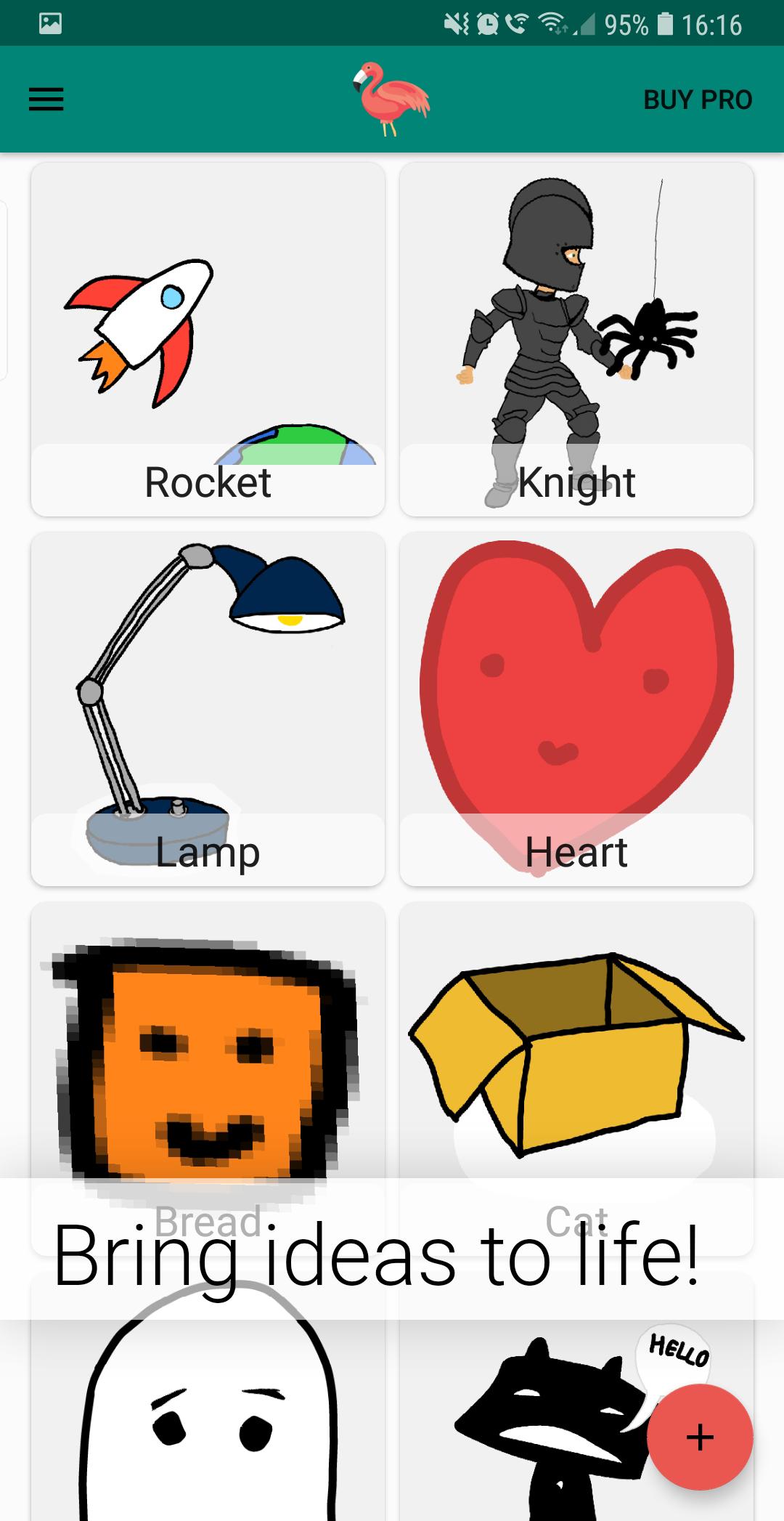Select the Lamp project tile

point(208,708)
